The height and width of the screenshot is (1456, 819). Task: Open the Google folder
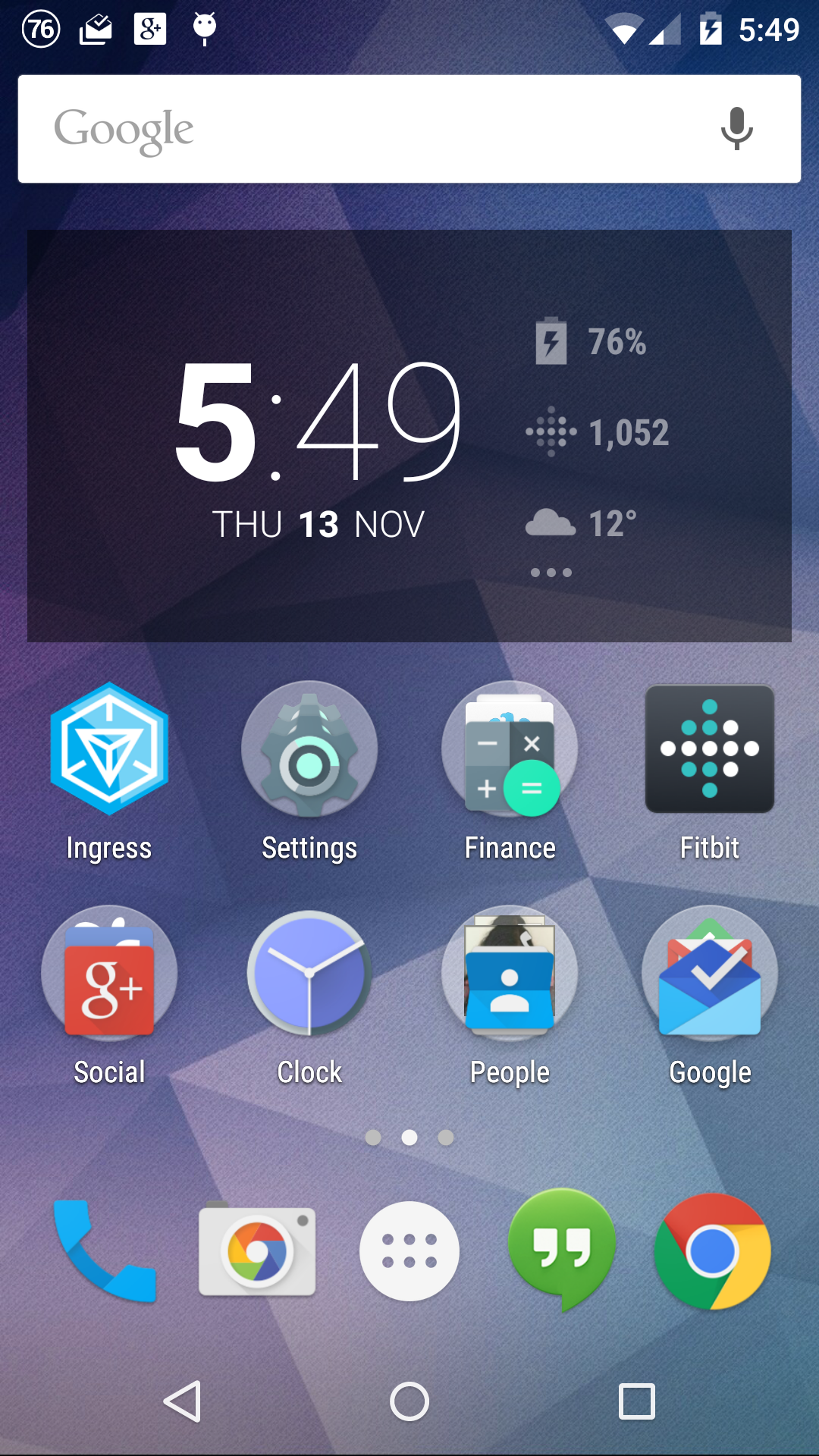pyautogui.click(x=710, y=996)
